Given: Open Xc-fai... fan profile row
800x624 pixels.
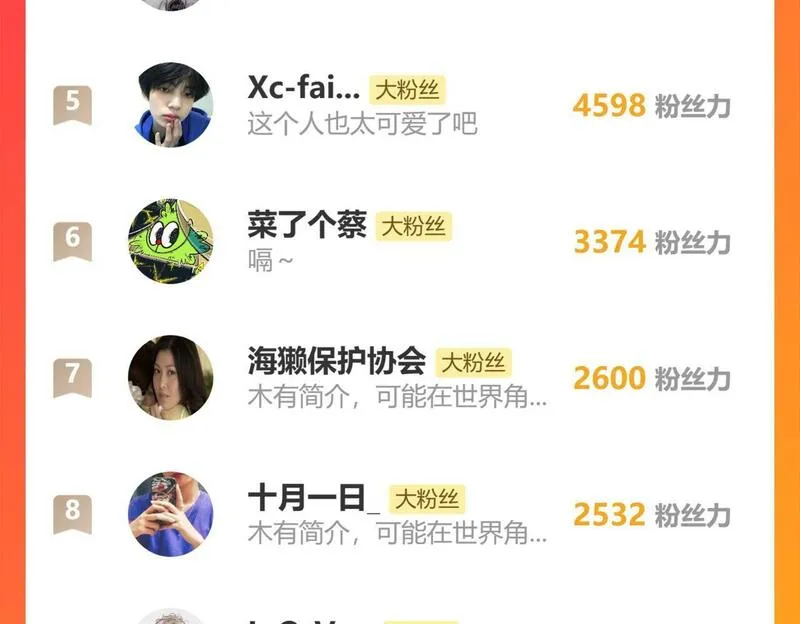Looking at the screenshot, I should tap(400, 105).
